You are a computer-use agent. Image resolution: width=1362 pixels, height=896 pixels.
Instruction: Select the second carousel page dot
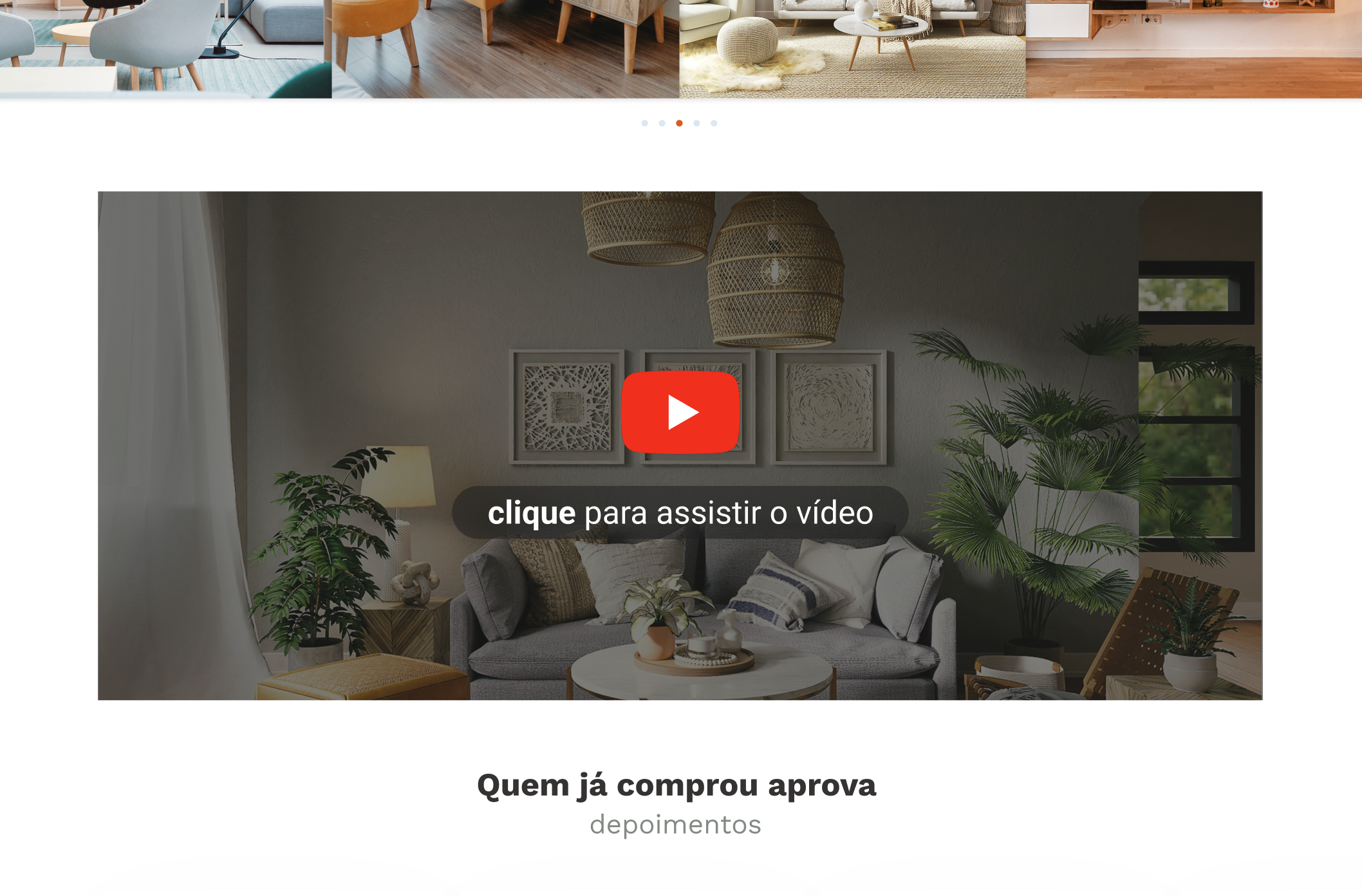click(662, 123)
